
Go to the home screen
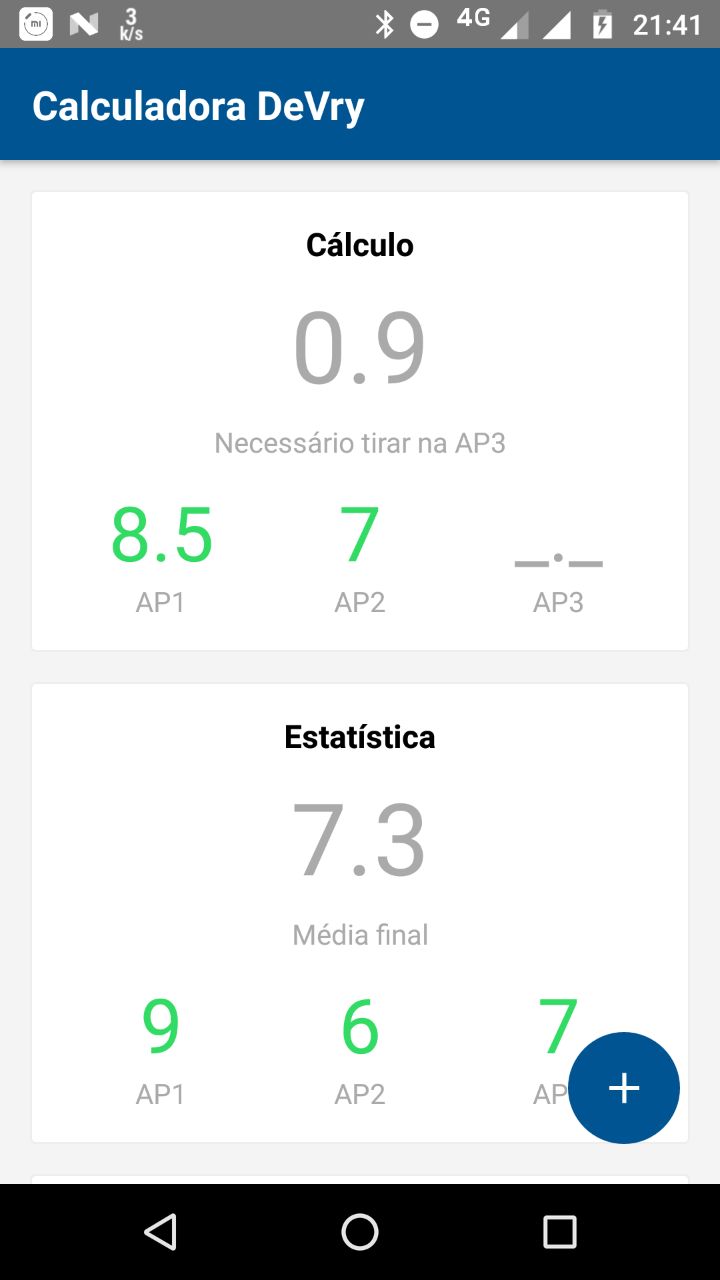[360, 1232]
